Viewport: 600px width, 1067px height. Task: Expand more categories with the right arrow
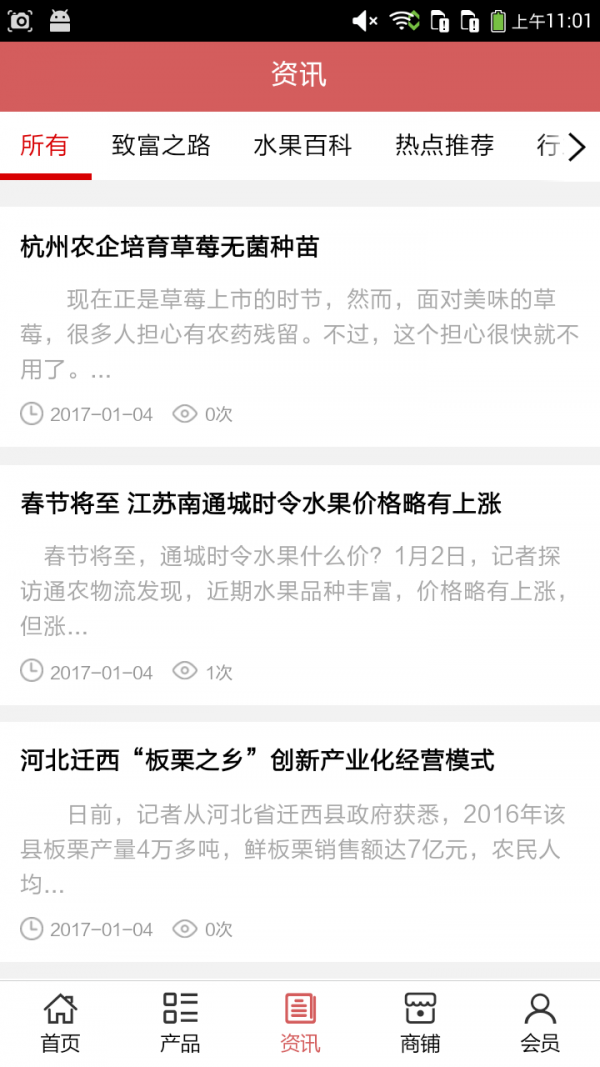(577, 148)
